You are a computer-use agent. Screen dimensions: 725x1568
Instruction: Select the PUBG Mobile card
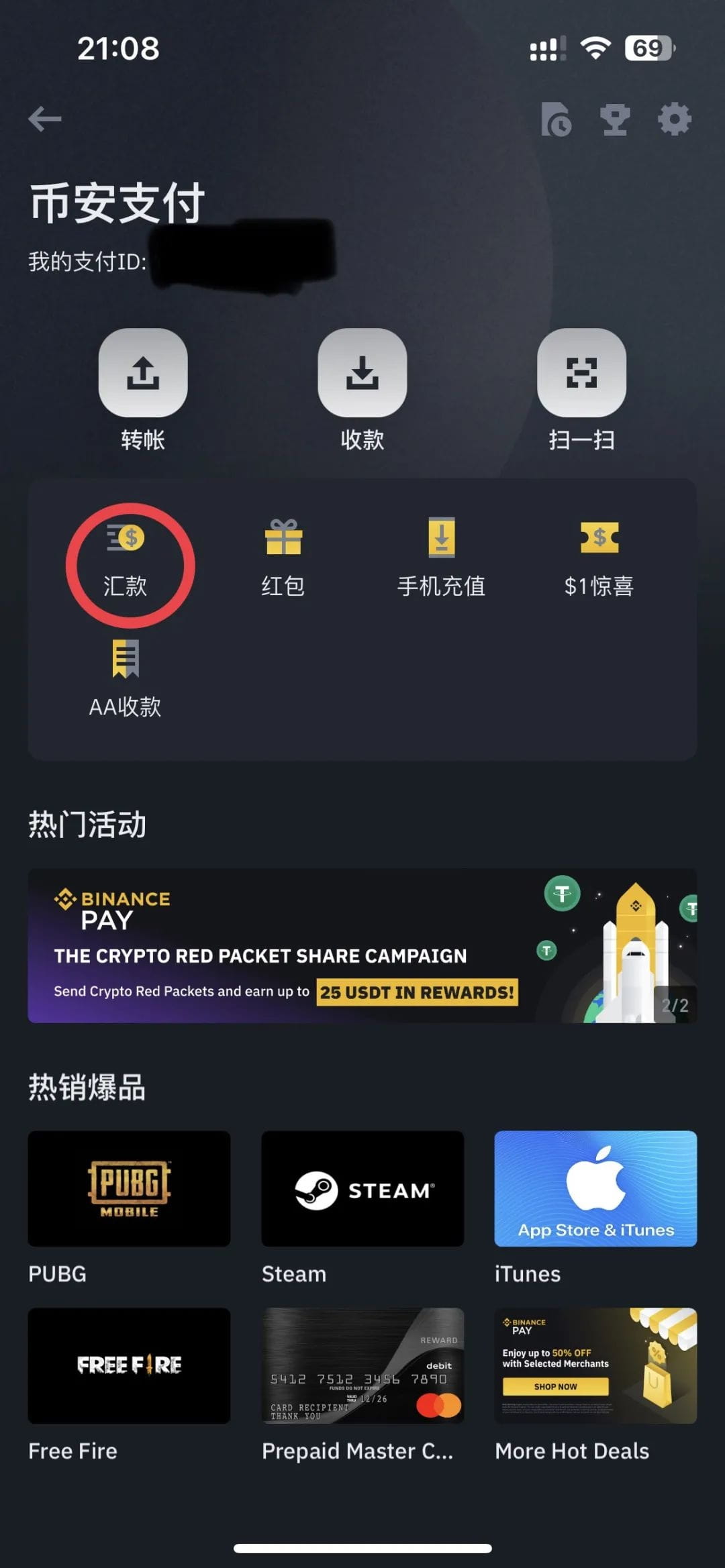129,1189
